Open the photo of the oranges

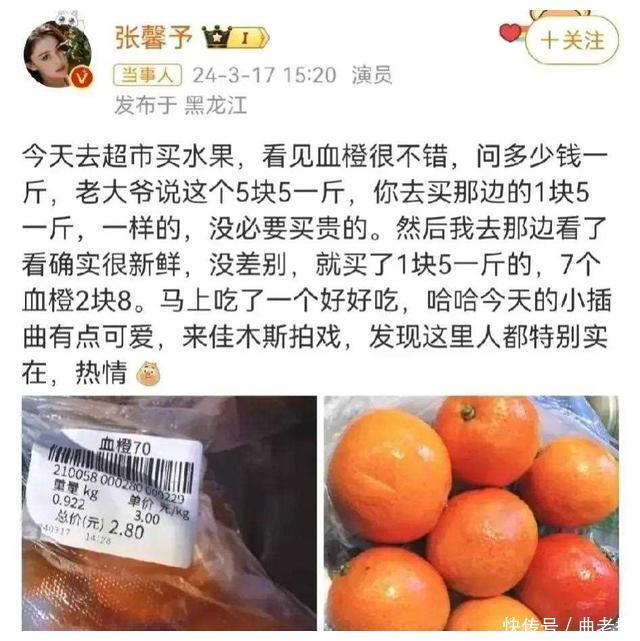point(471,512)
